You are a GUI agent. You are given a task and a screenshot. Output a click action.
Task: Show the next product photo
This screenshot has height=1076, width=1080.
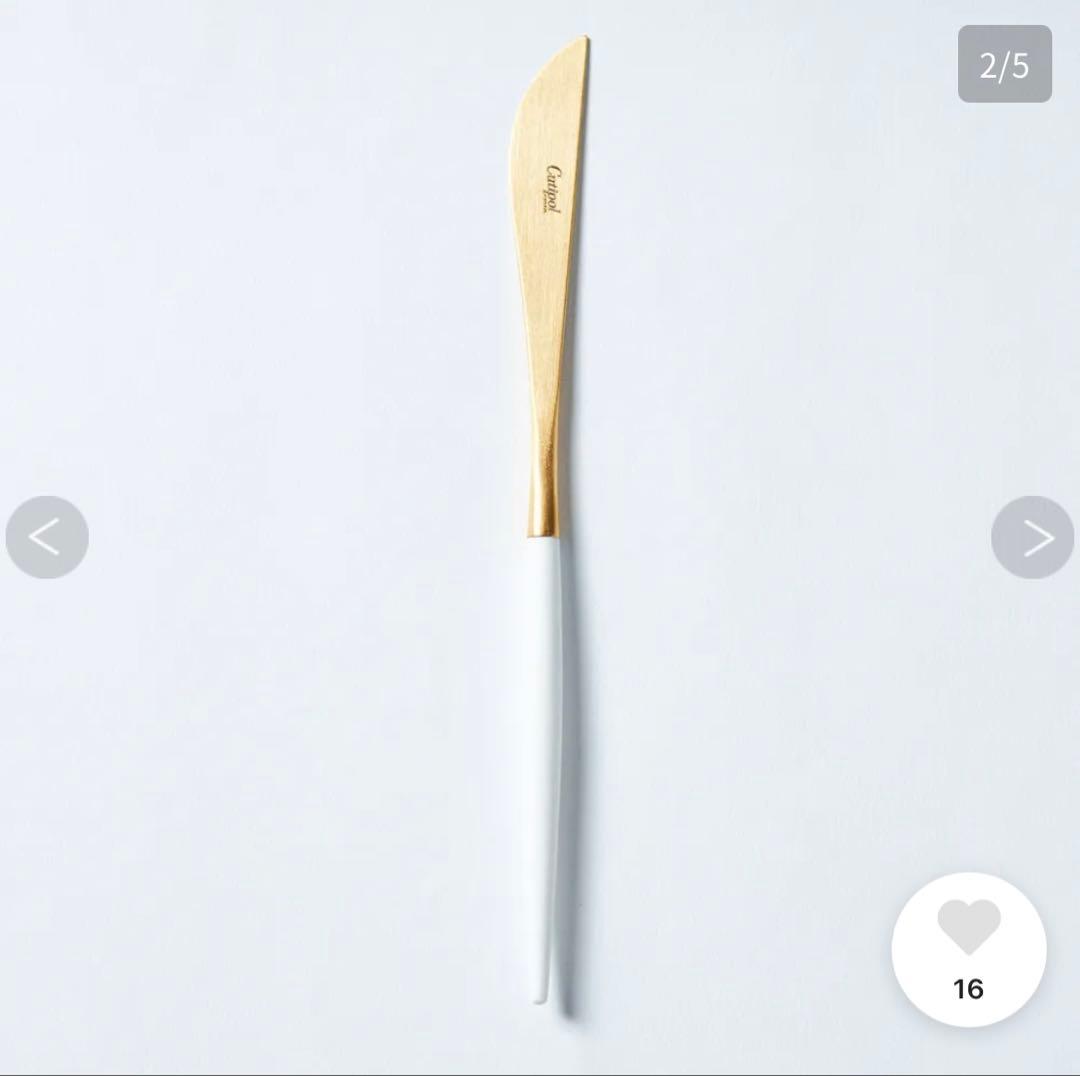pyautogui.click(x=1032, y=537)
